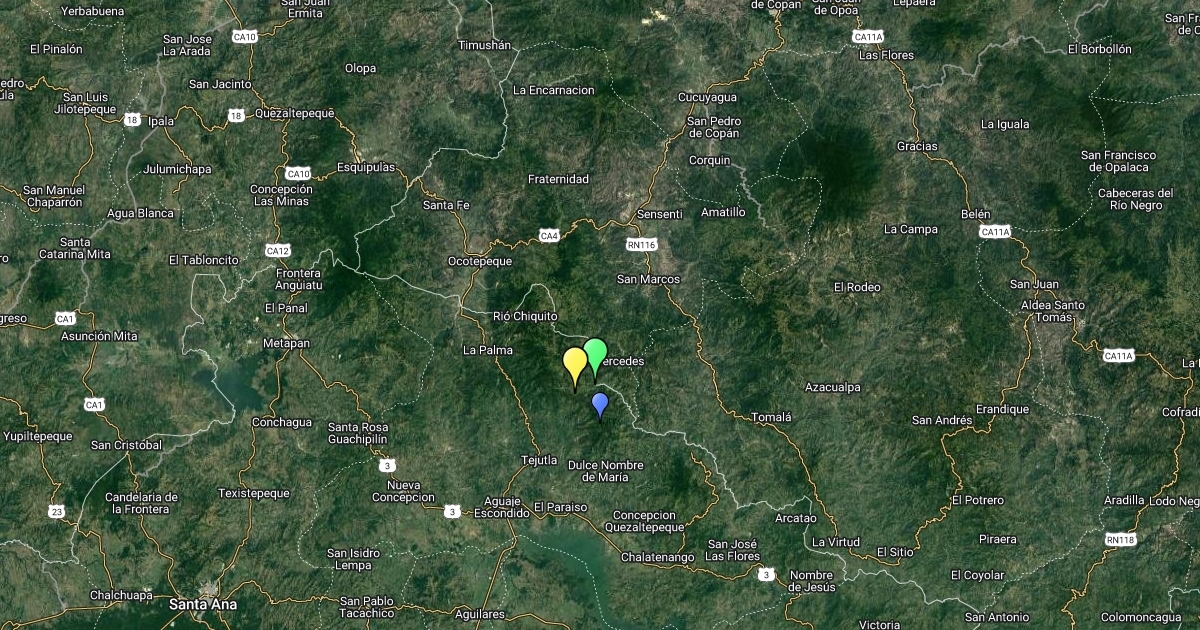Image resolution: width=1200 pixels, height=630 pixels.
Task: Select the green map marker
Action: coord(596,354)
